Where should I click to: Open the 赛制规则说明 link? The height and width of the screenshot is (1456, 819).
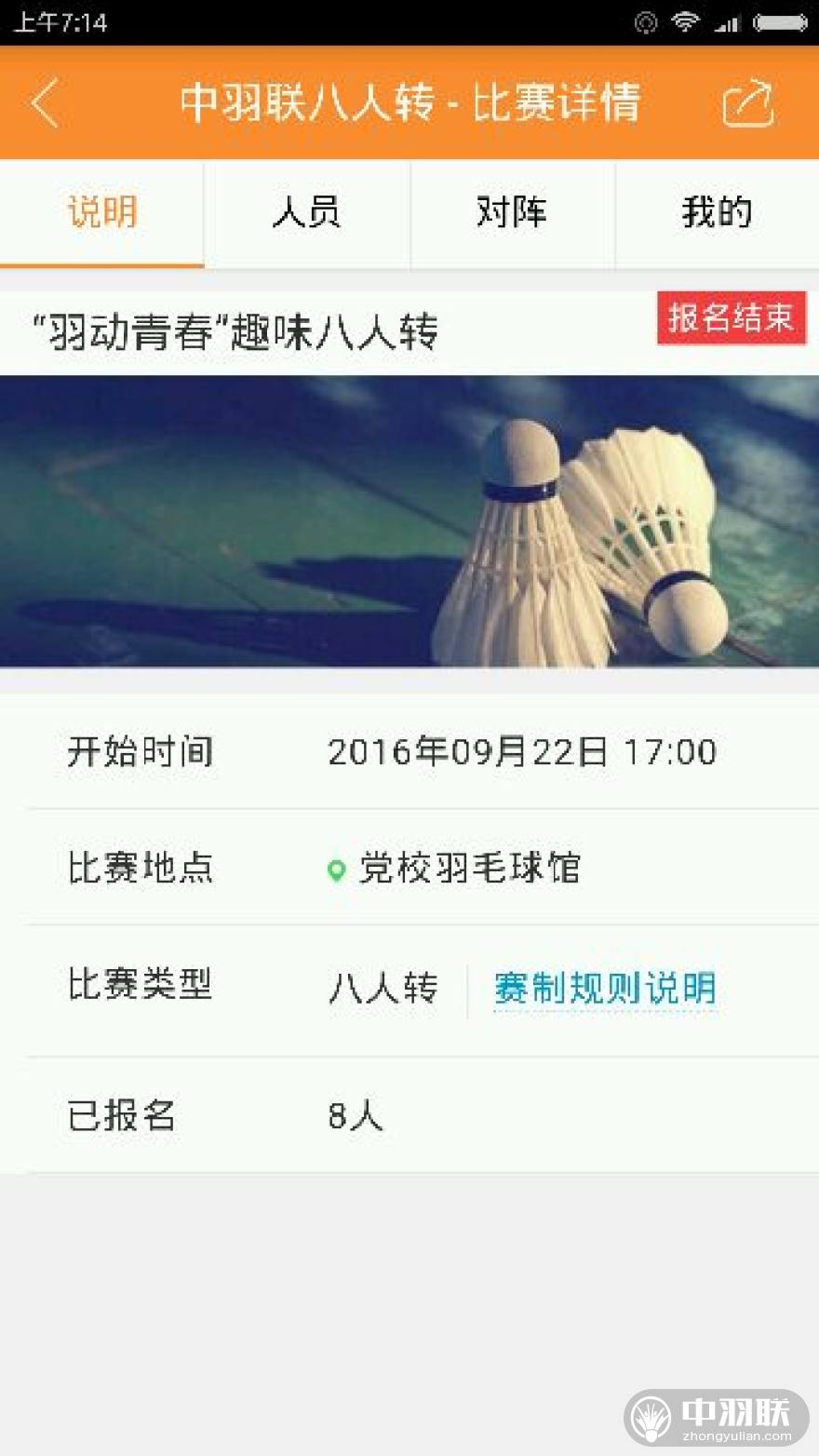[x=605, y=989]
